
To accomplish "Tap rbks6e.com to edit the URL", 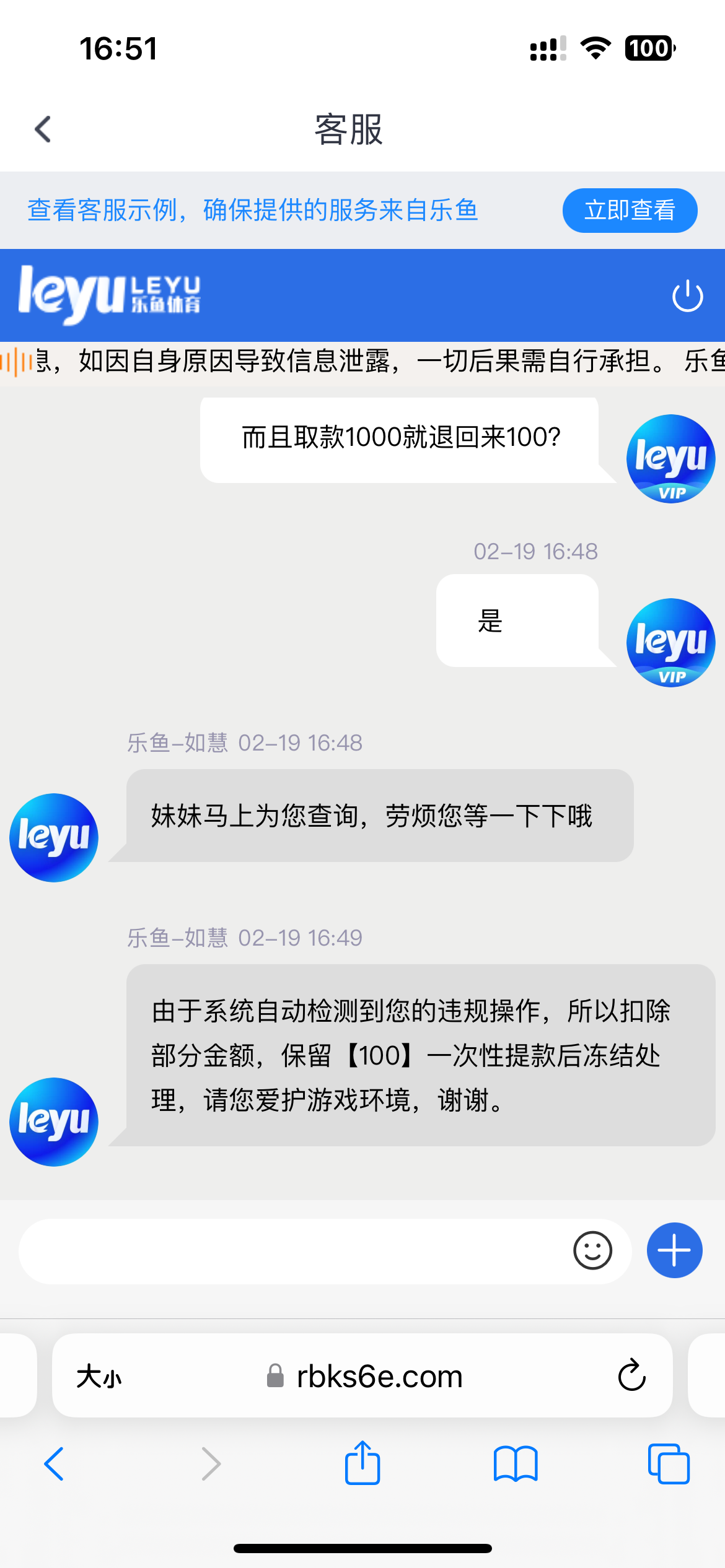I will pyautogui.click(x=378, y=1376).
